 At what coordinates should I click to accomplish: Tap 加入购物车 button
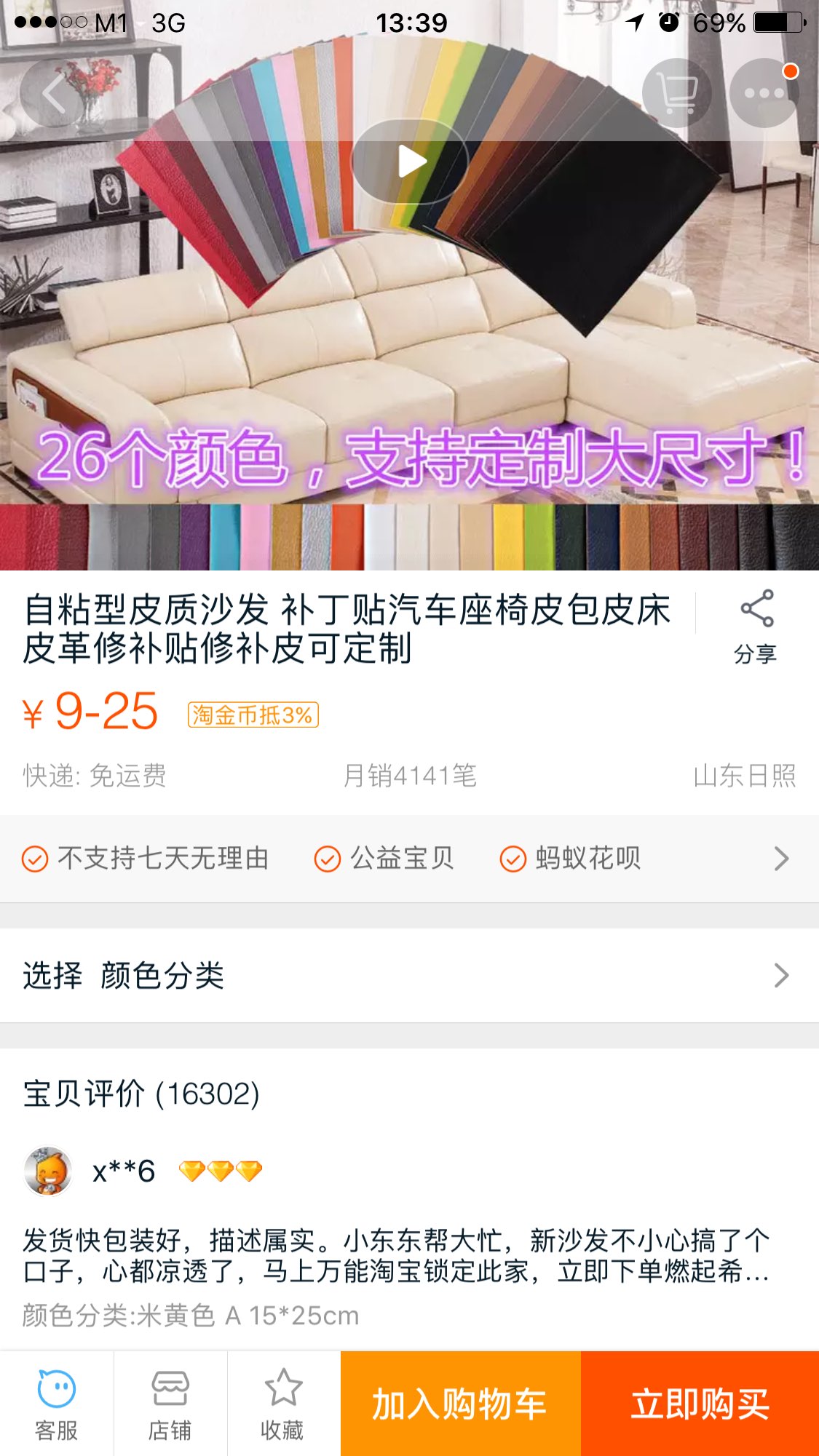(460, 1404)
